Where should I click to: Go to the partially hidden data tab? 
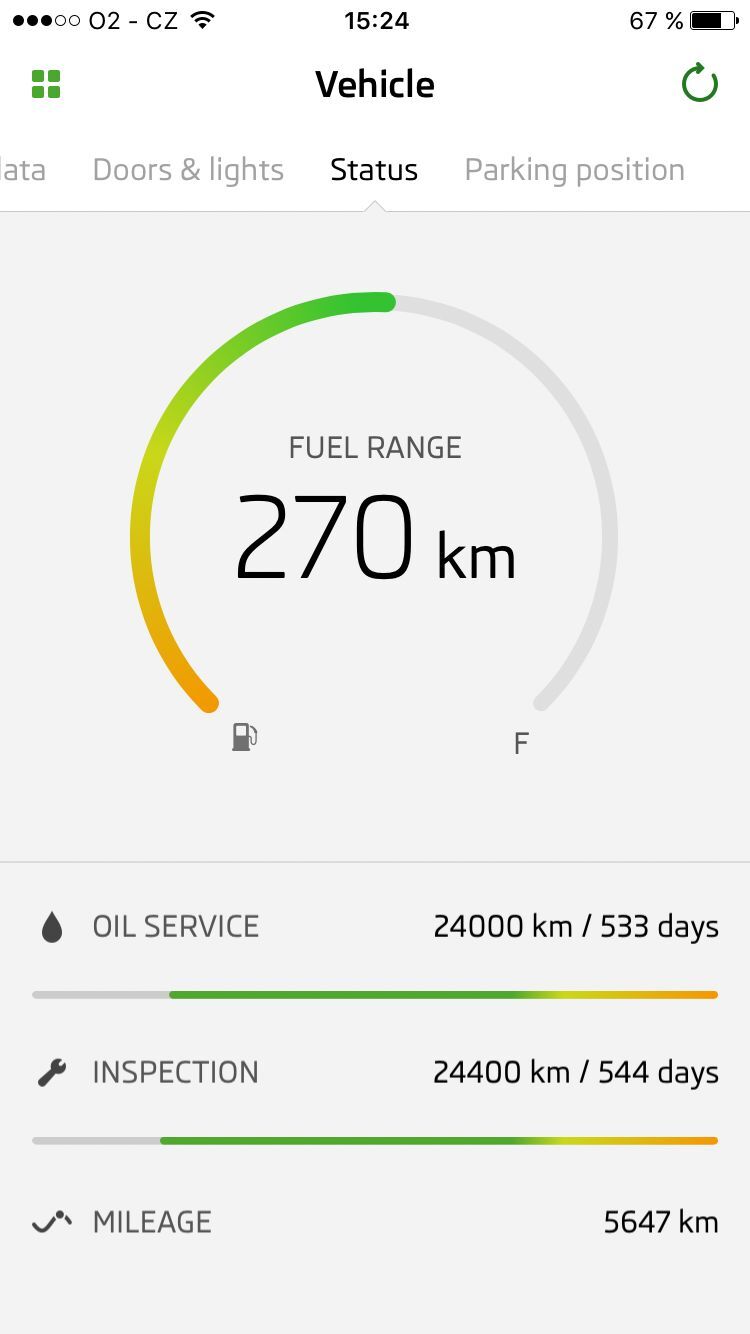22,170
